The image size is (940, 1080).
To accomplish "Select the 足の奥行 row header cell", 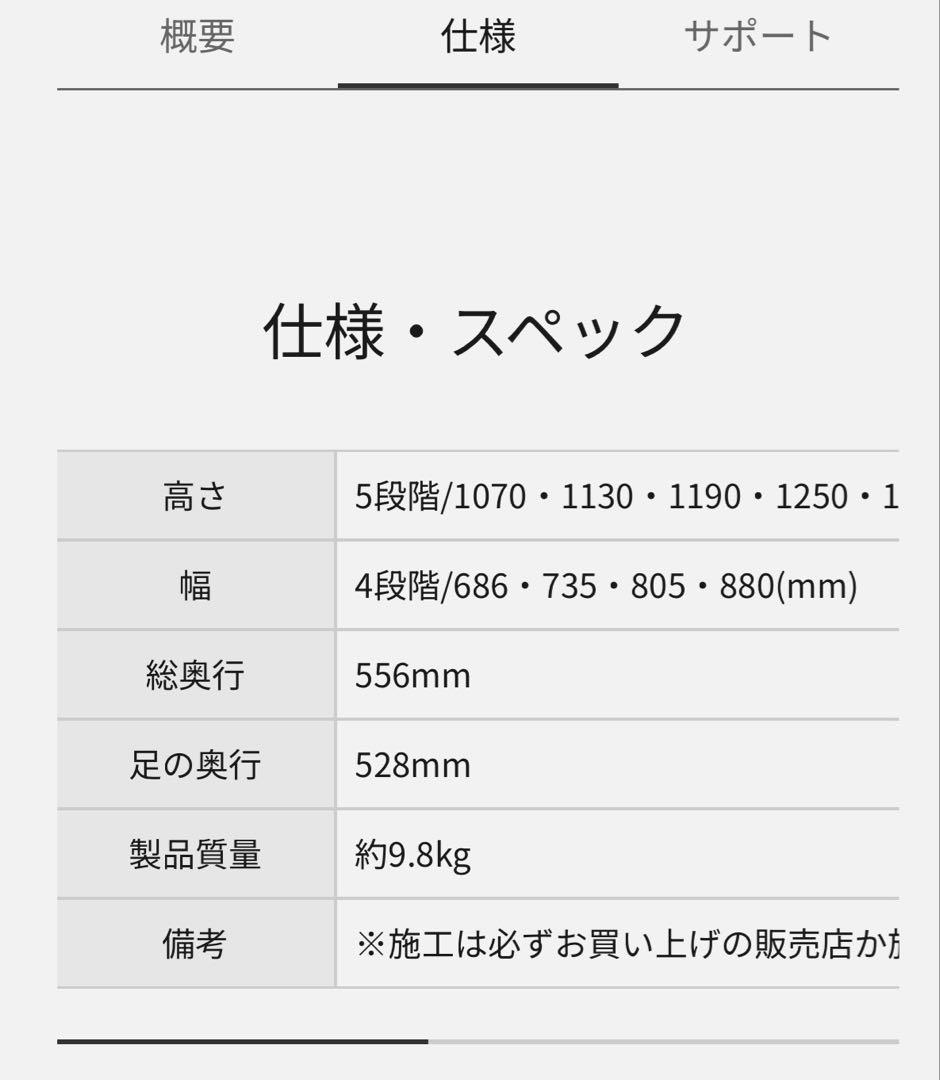I will click(197, 765).
